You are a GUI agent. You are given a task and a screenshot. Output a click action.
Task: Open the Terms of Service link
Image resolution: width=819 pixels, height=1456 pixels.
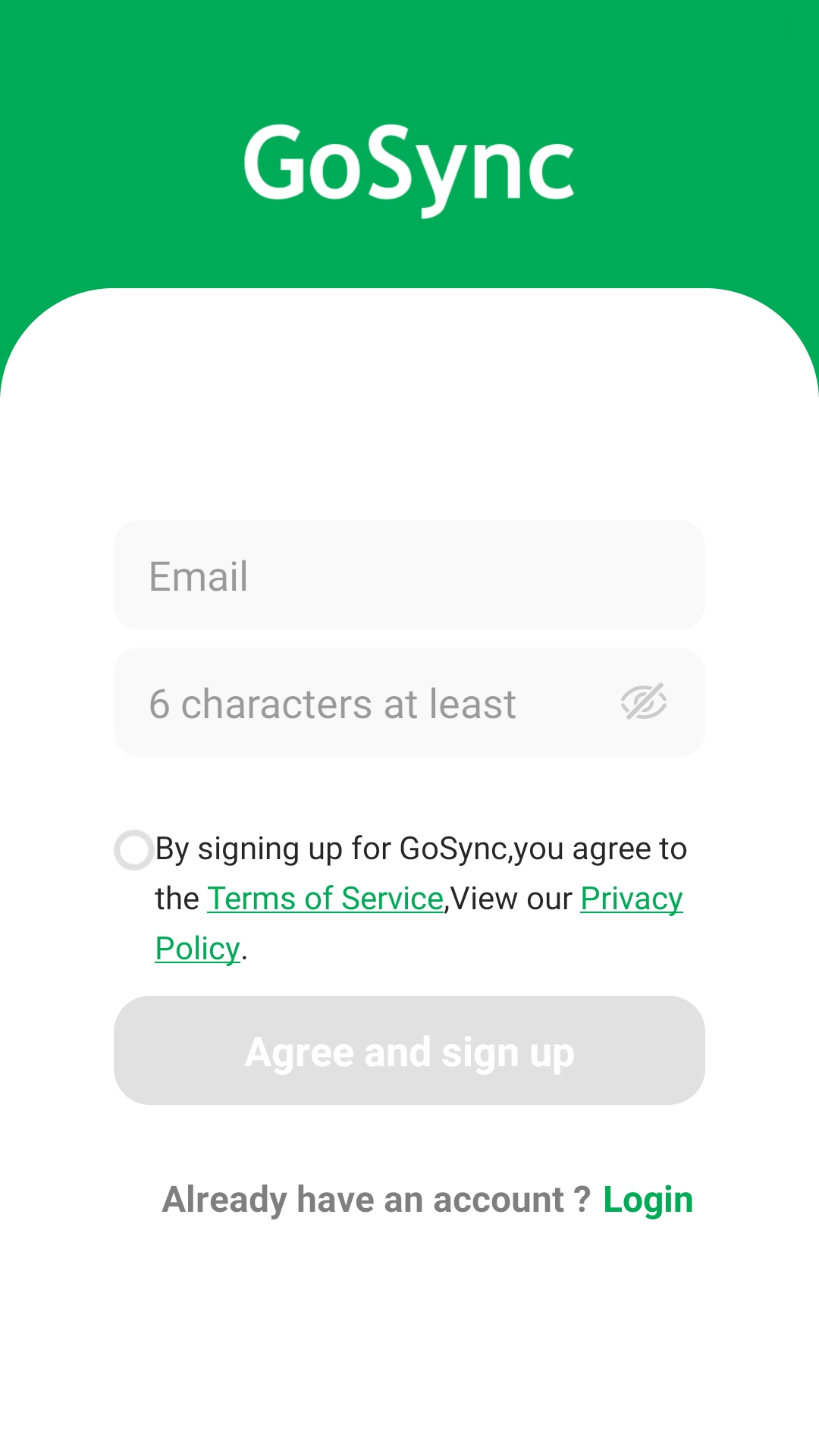(325, 899)
